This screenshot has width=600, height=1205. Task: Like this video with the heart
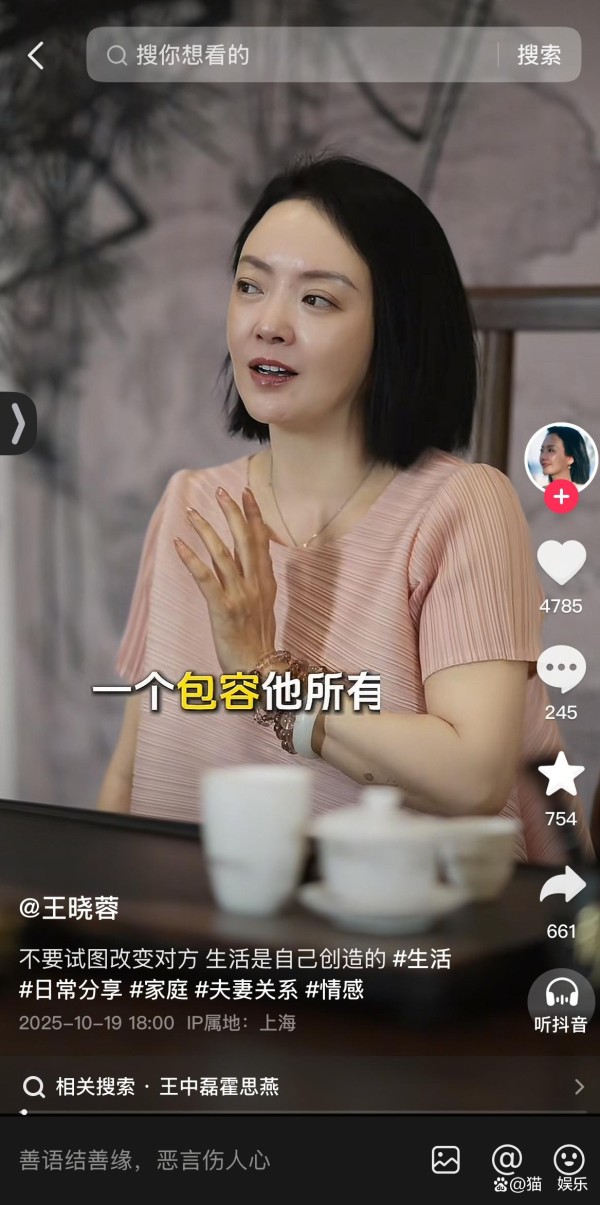click(x=561, y=563)
